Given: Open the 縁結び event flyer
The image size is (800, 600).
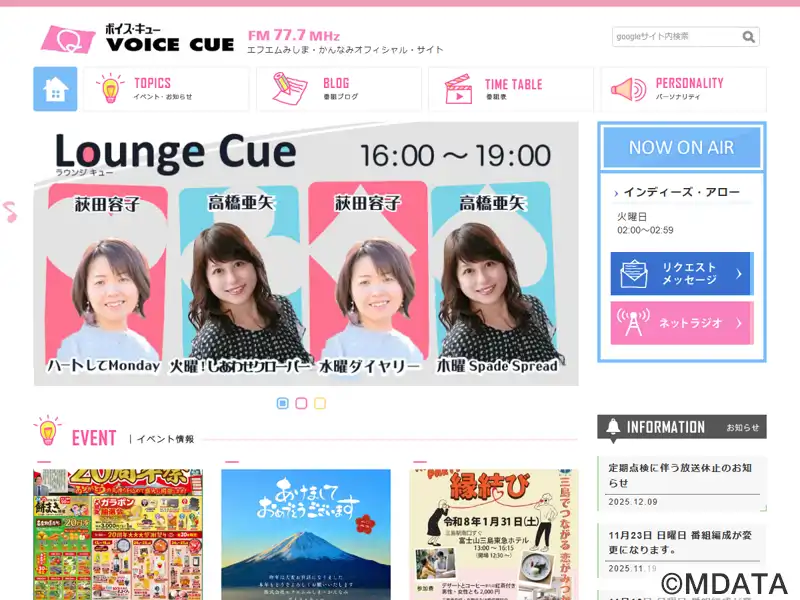Looking at the screenshot, I should [x=494, y=535].
